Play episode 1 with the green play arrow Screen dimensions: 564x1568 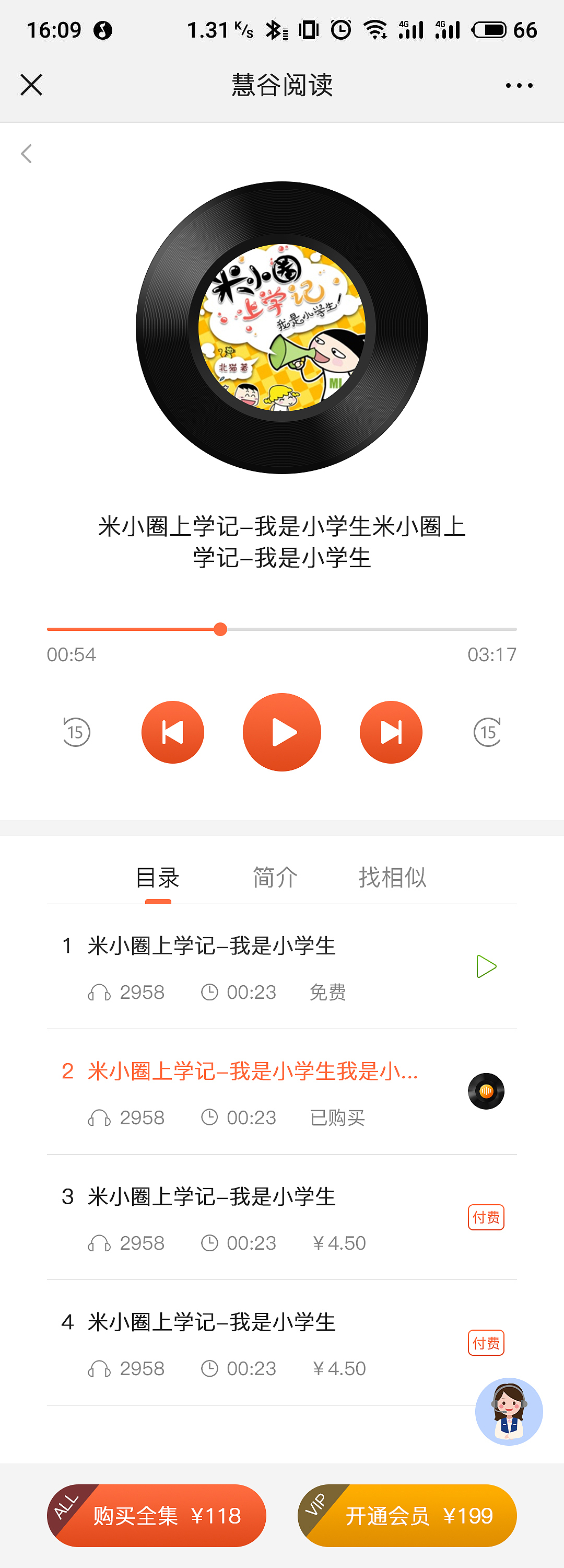coord(486,966)
